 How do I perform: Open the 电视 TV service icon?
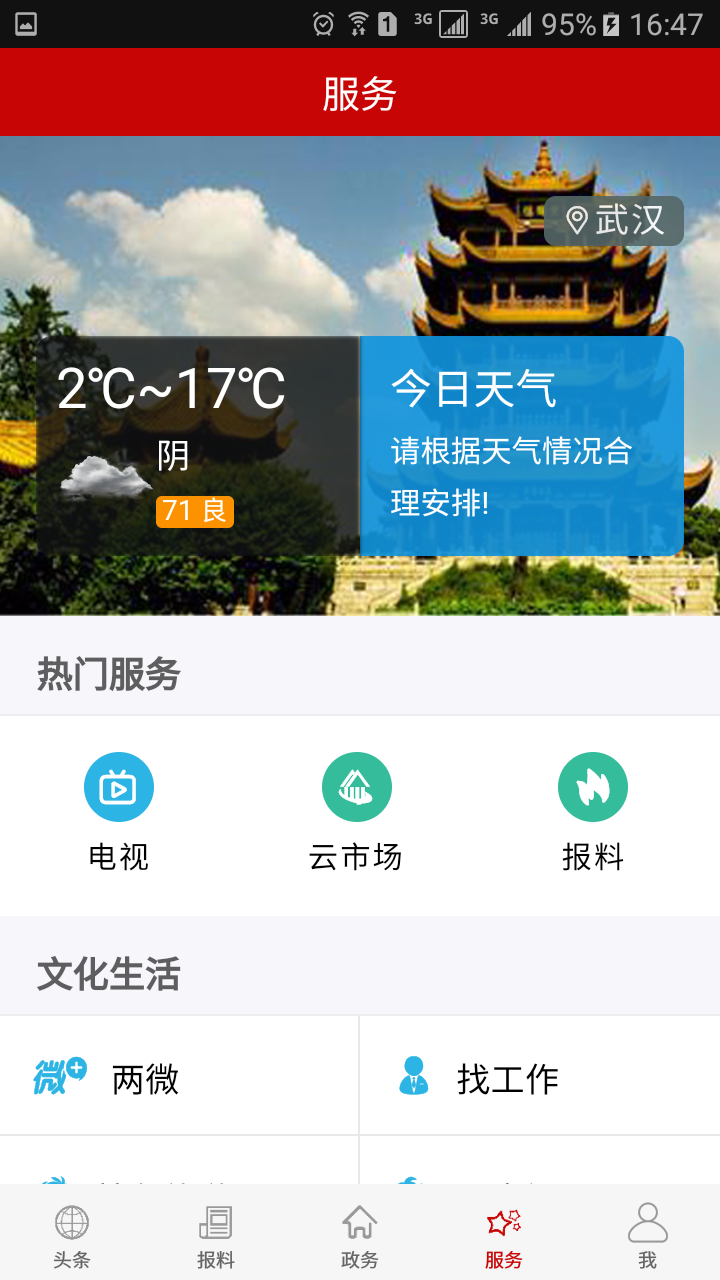pyautogui.click(x=119, y=787)
